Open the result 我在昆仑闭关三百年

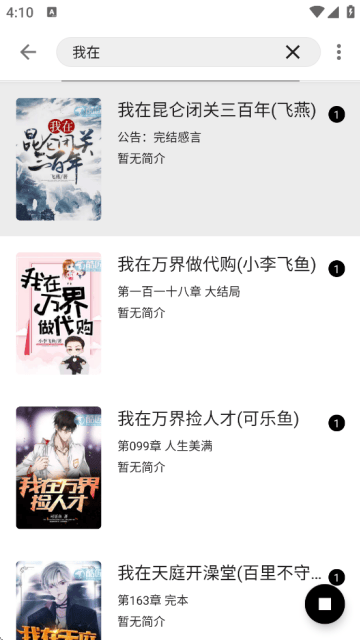click(180, 159)
